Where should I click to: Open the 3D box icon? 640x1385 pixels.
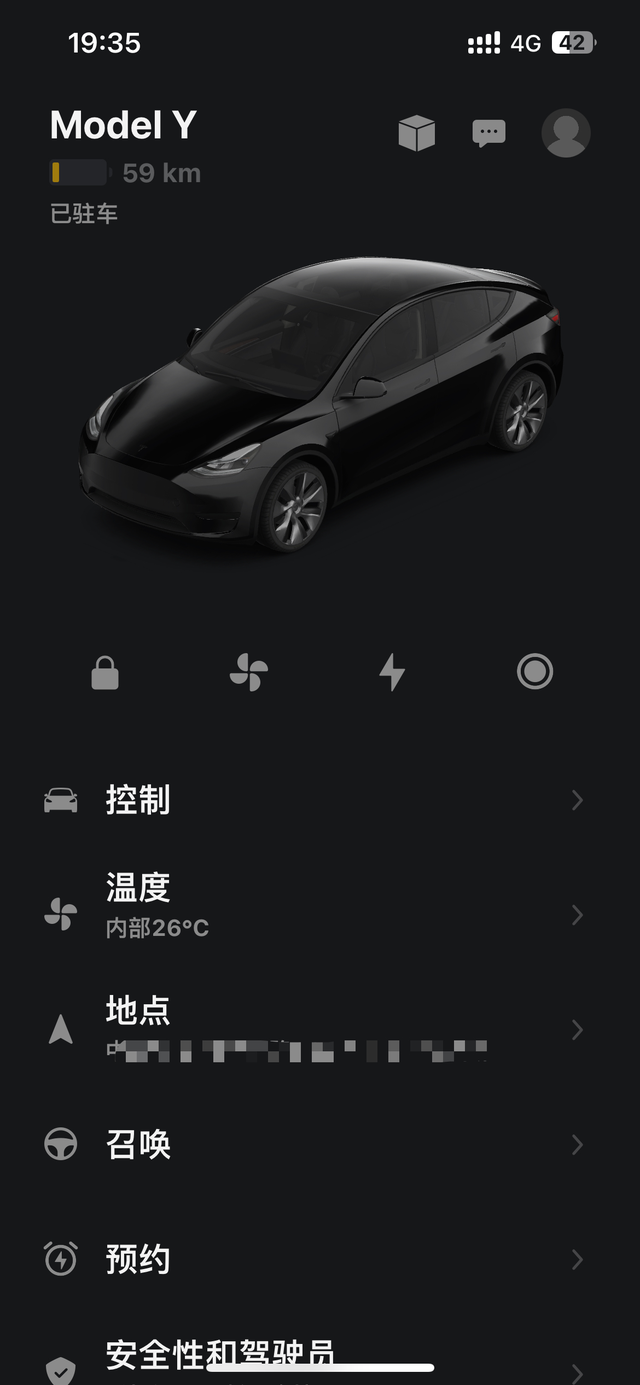[x=417, y=133]
